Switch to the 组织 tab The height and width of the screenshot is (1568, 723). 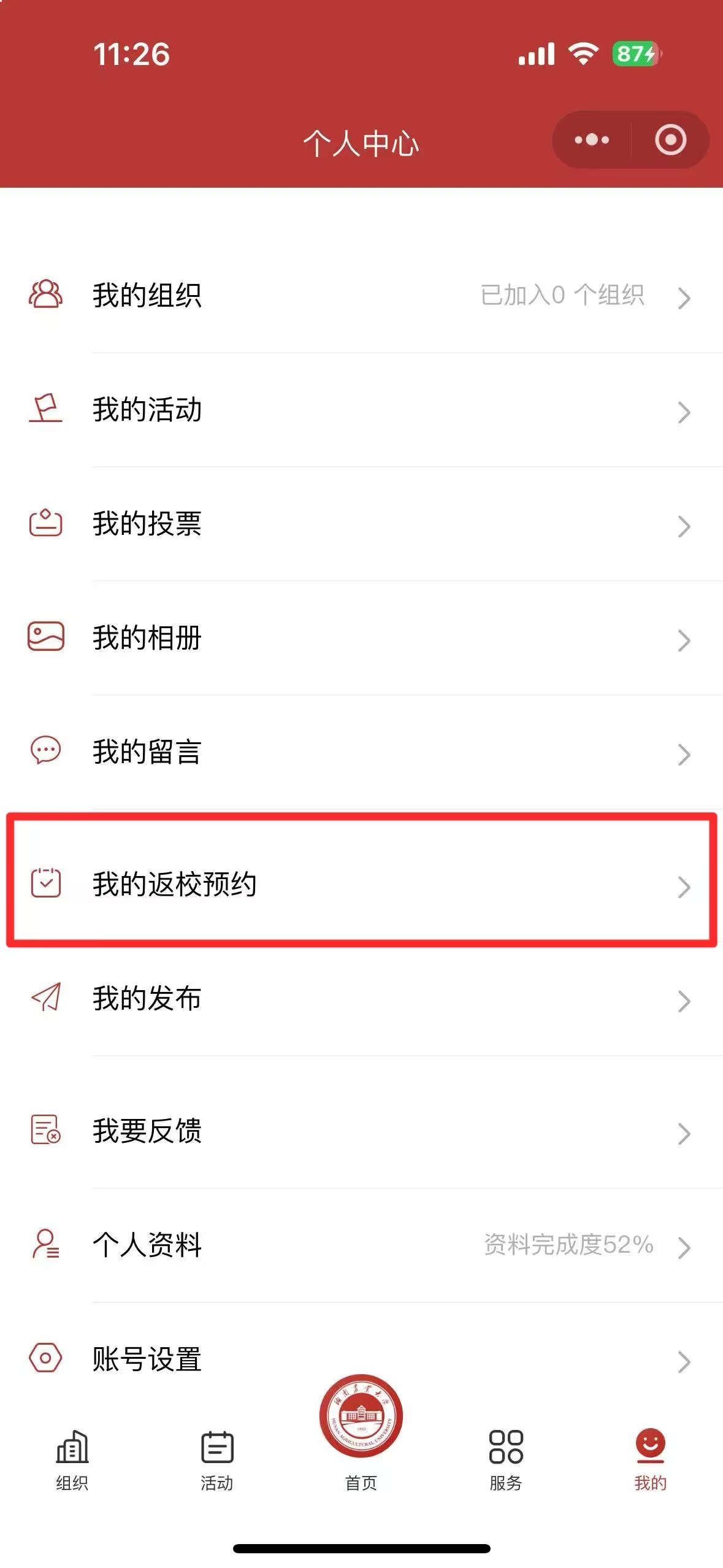pyautogui.click(x=72, y=1460)
